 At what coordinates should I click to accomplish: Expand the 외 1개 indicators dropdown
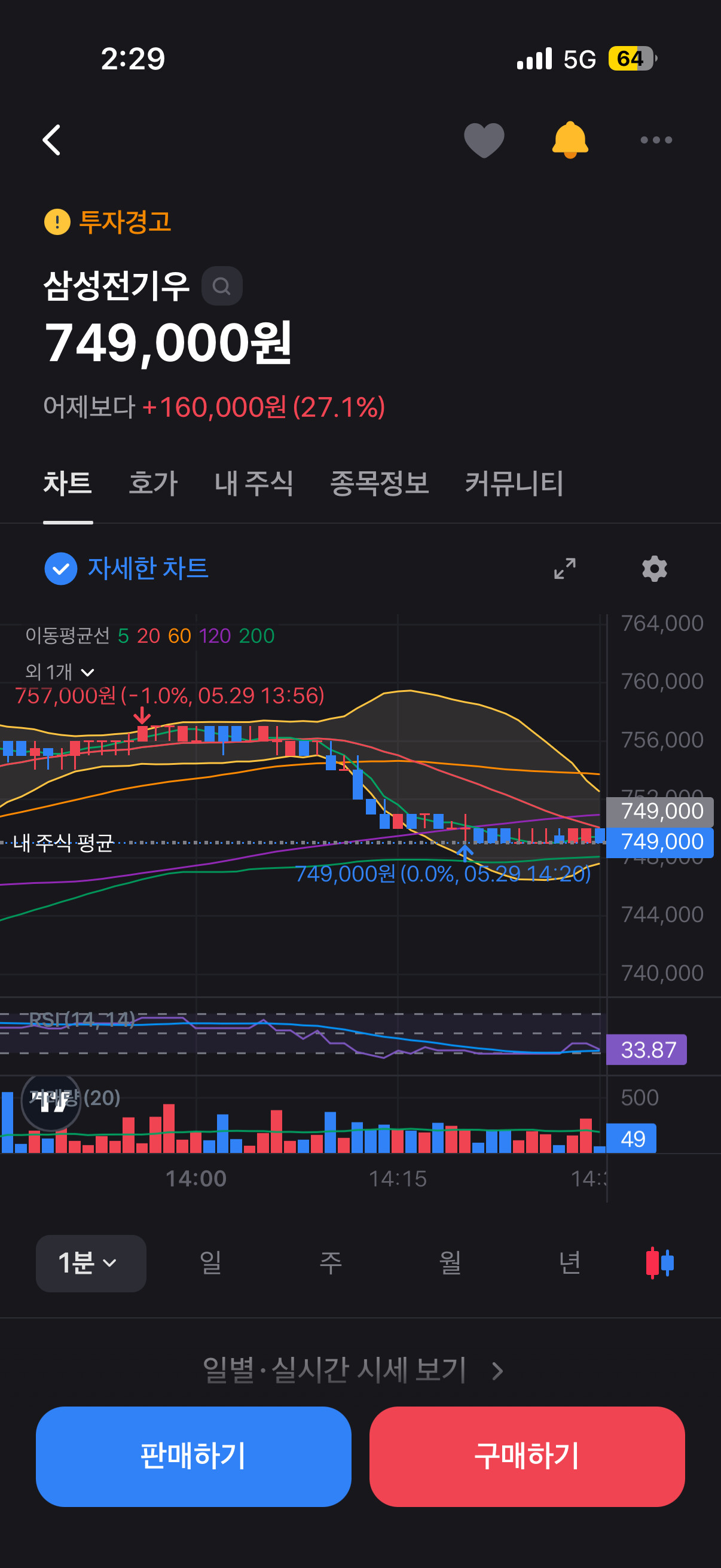pos(60,672)
